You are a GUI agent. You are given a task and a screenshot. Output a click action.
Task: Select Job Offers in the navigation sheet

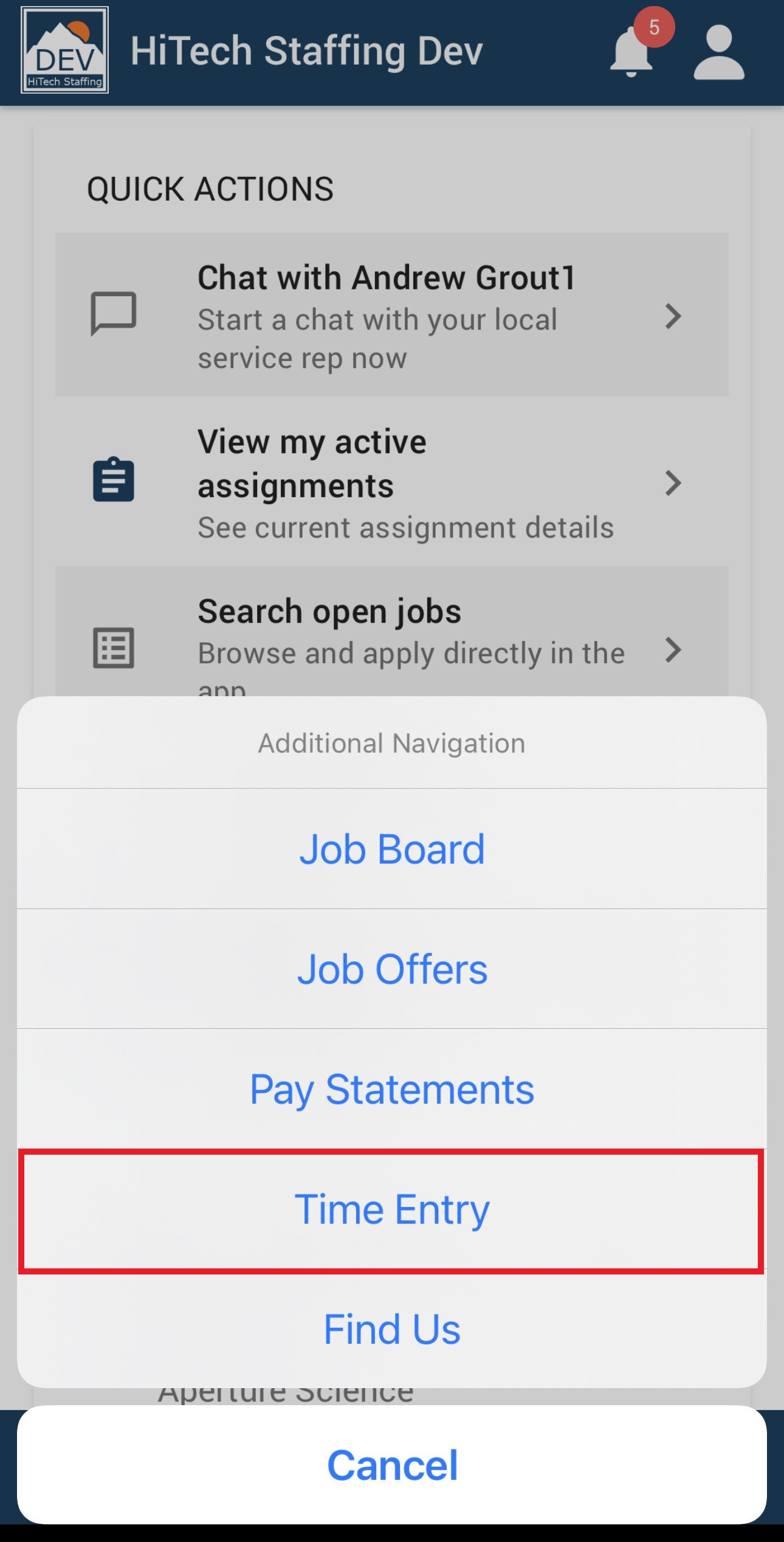[392, 969]
